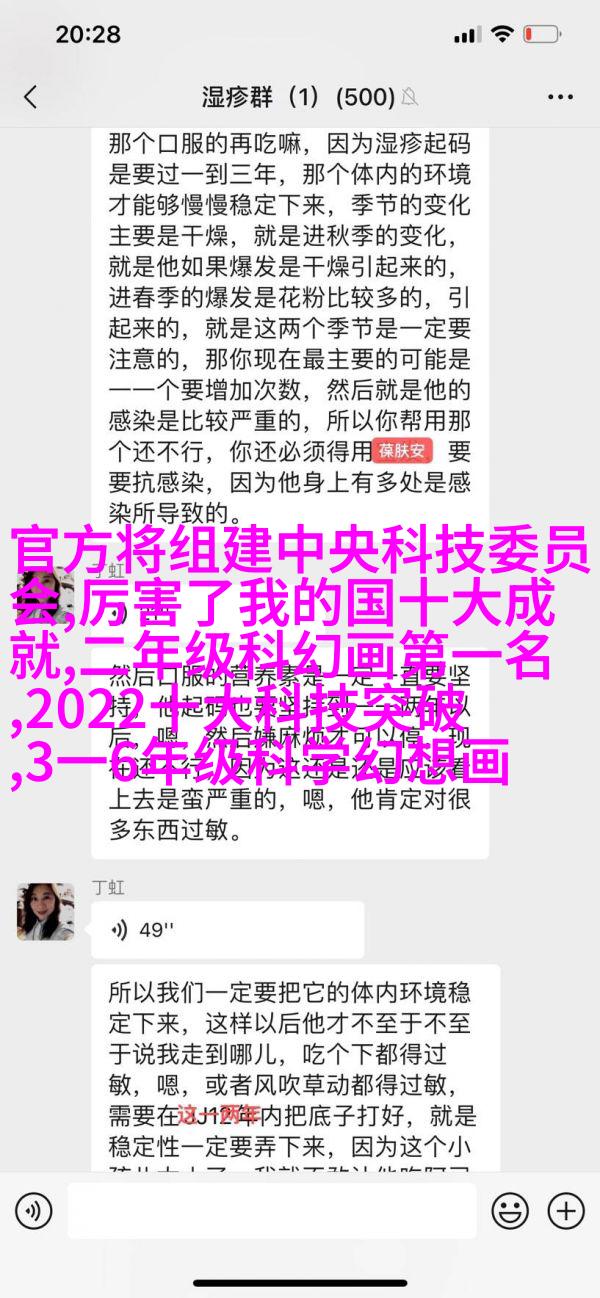
Task: Go back from the 湿疹群 chat
Action: tap(31, 97)
